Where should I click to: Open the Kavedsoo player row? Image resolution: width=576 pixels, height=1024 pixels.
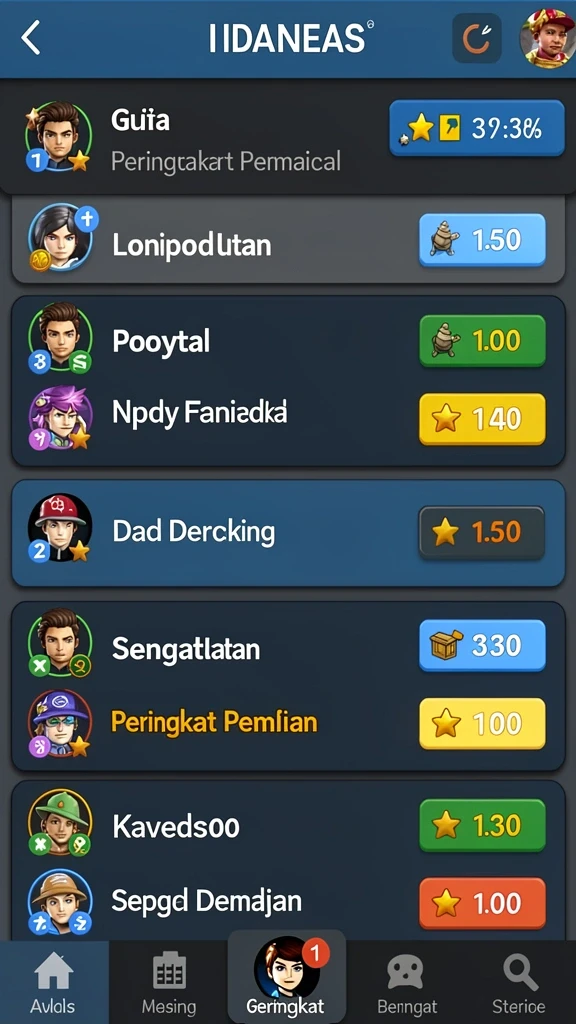pyautogui.click(x=288, y=827)
